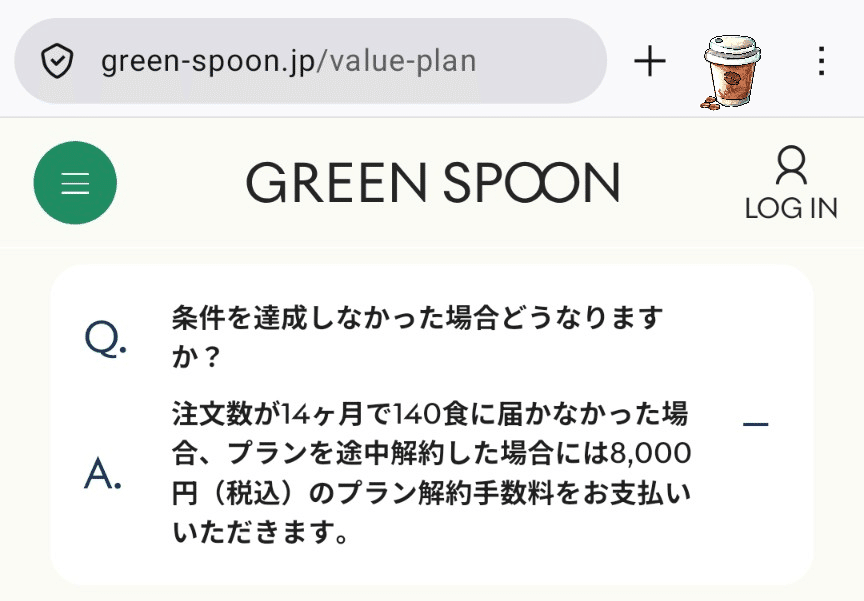View site security info shield
The height and width of the screenshot is (601, 864).
coord(58,62)
